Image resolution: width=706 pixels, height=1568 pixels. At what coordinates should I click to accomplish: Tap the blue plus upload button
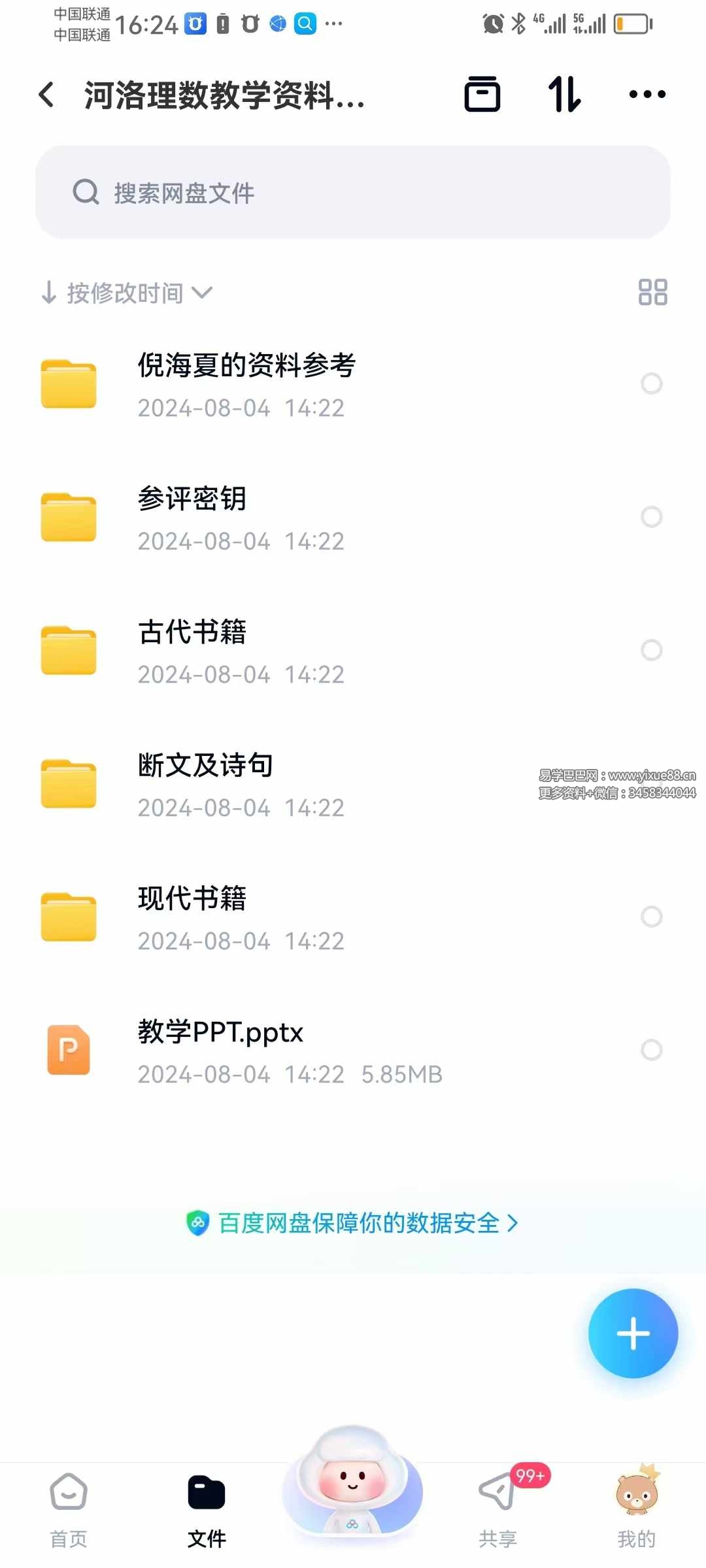click(632, 1333)
